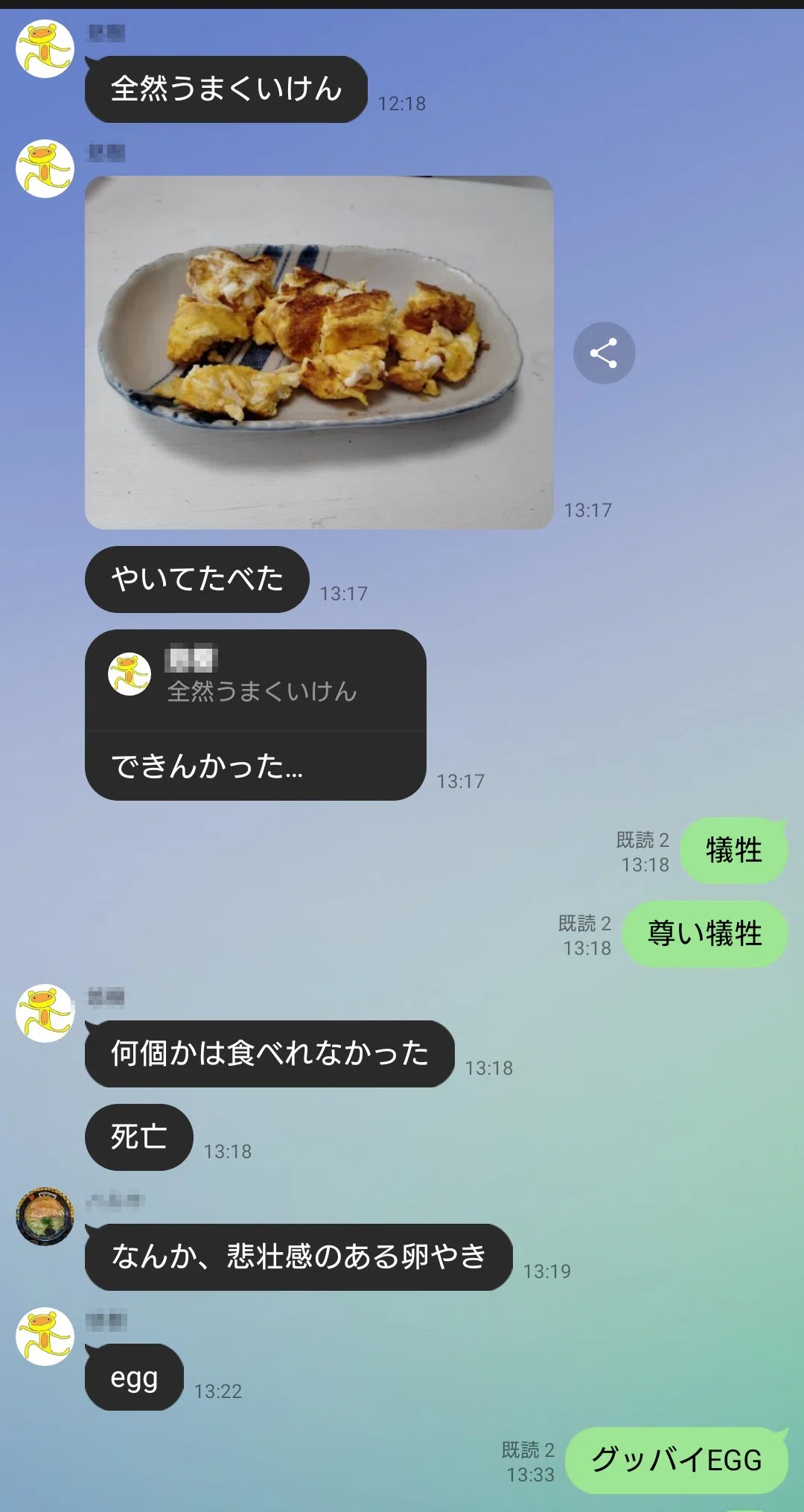Share the egg photo via share icon
Viewport: 804px width, 1512px height.
pyautogui.click(x=604, y=353)
